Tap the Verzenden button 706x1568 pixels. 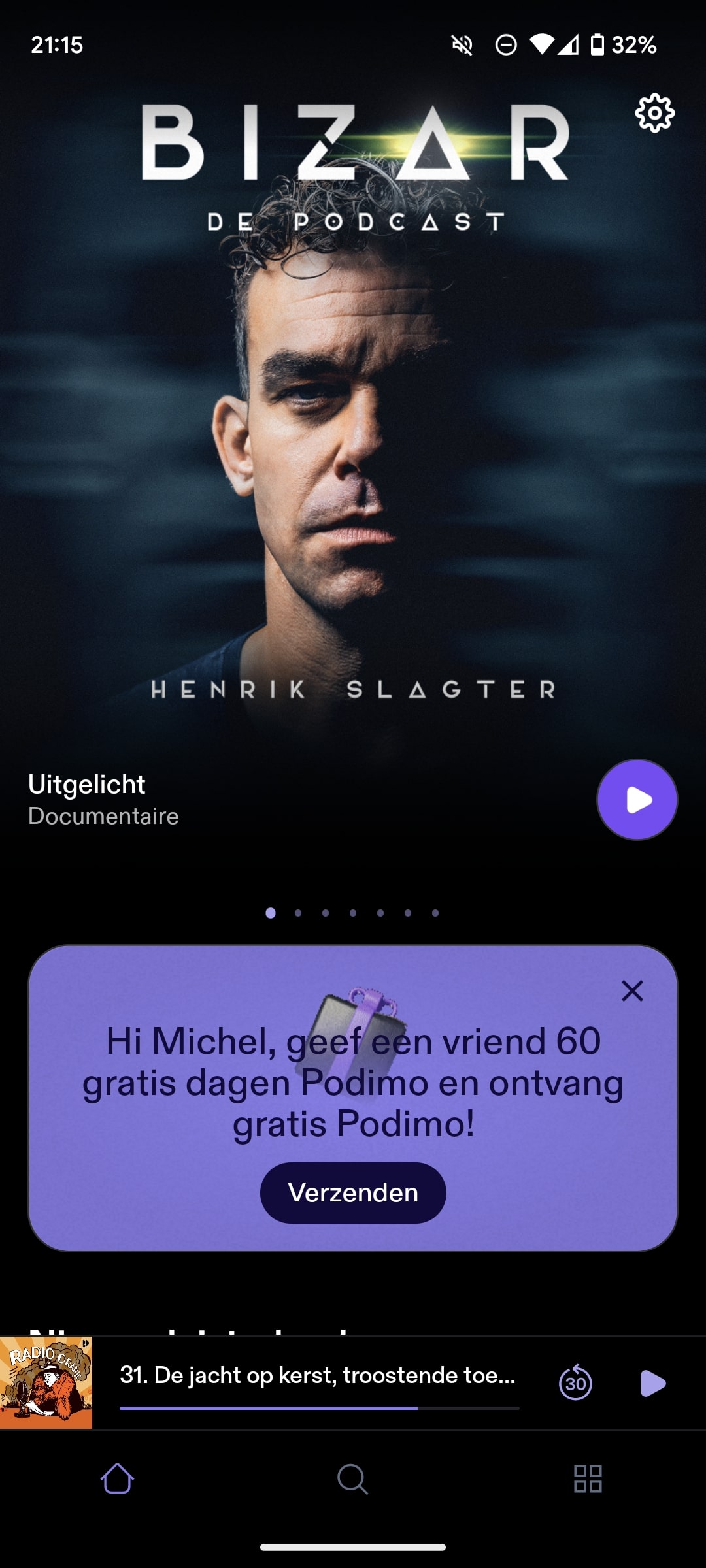click(x=353, y=1193)
